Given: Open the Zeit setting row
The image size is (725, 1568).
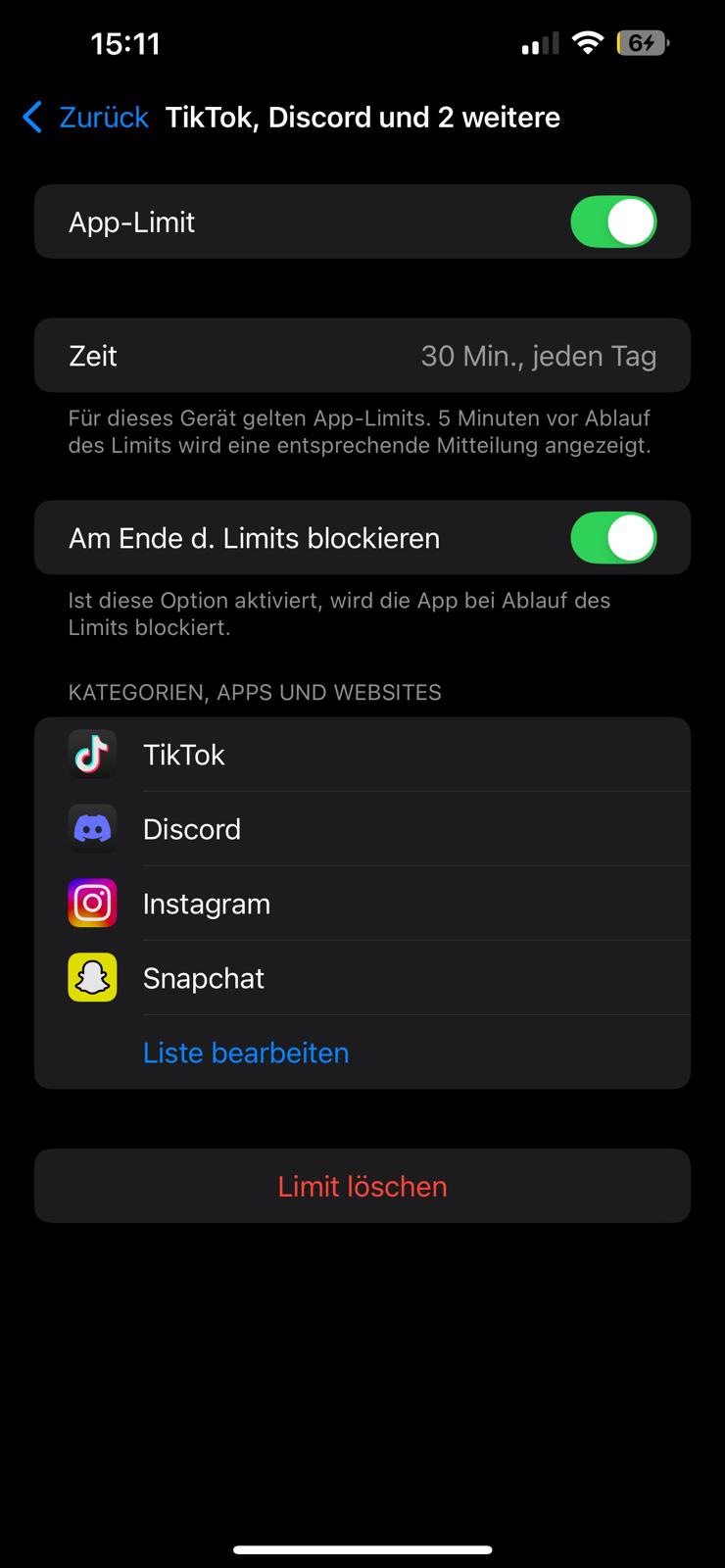Looking at the screenshot, I should (x=362, y=356).
